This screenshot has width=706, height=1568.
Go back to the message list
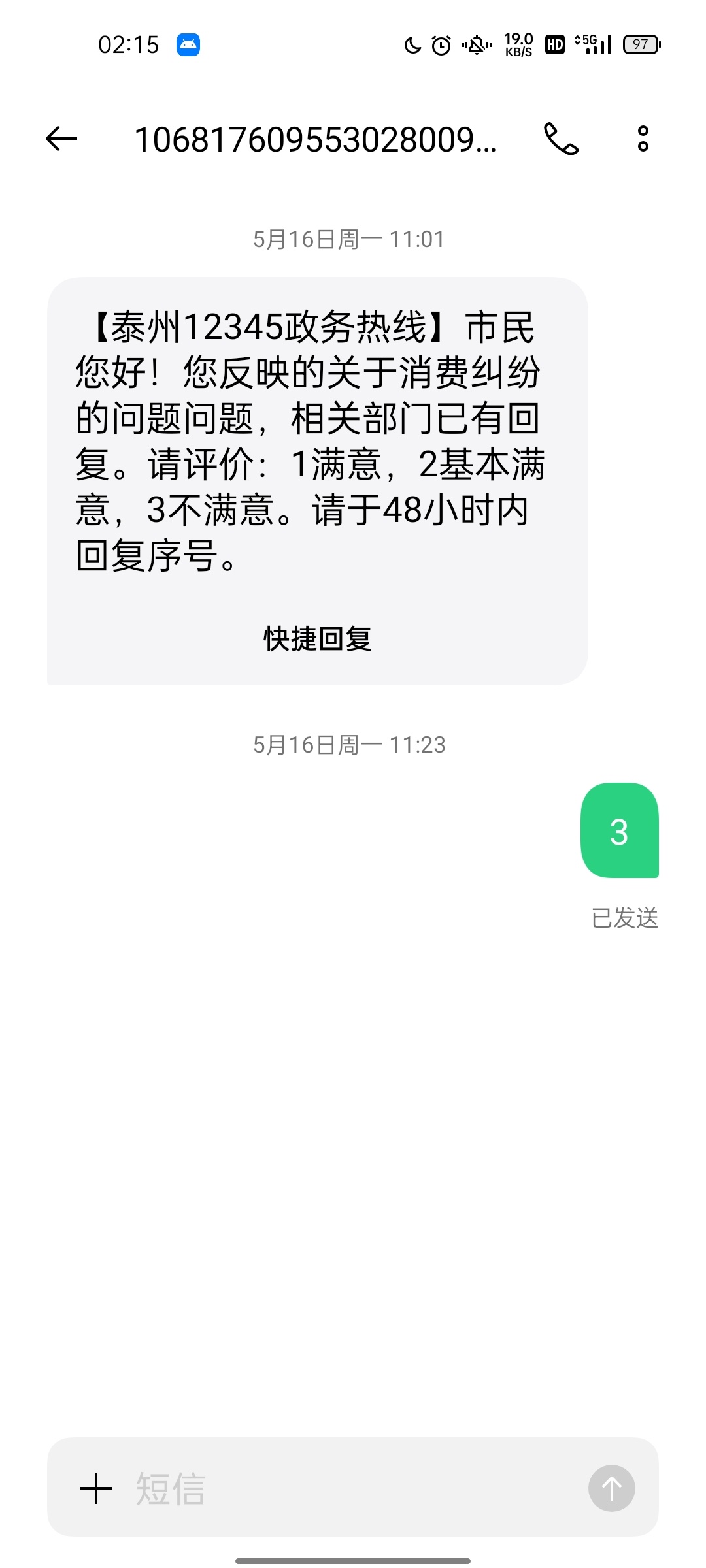click(61, 139)
